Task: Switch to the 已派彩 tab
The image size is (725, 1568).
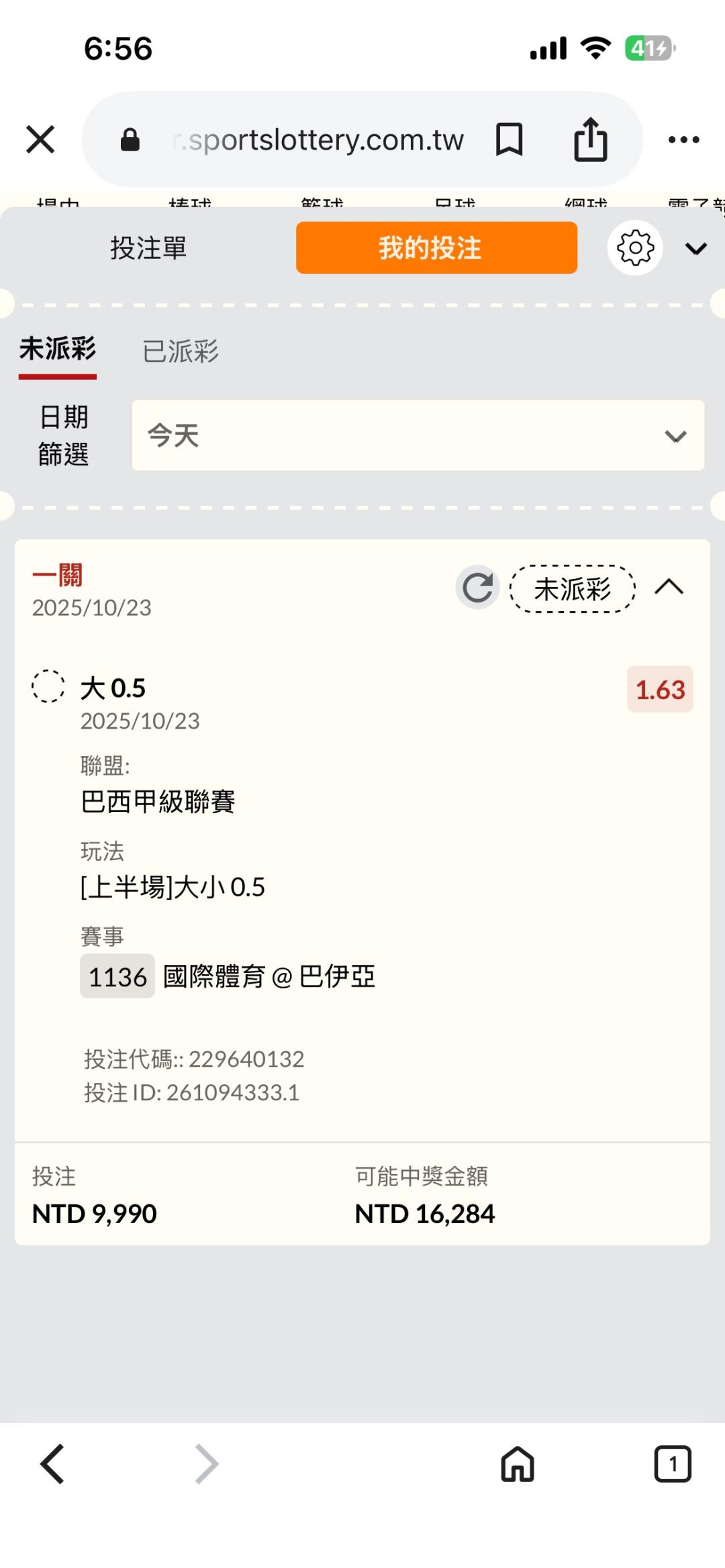Action: pos(181,351)
